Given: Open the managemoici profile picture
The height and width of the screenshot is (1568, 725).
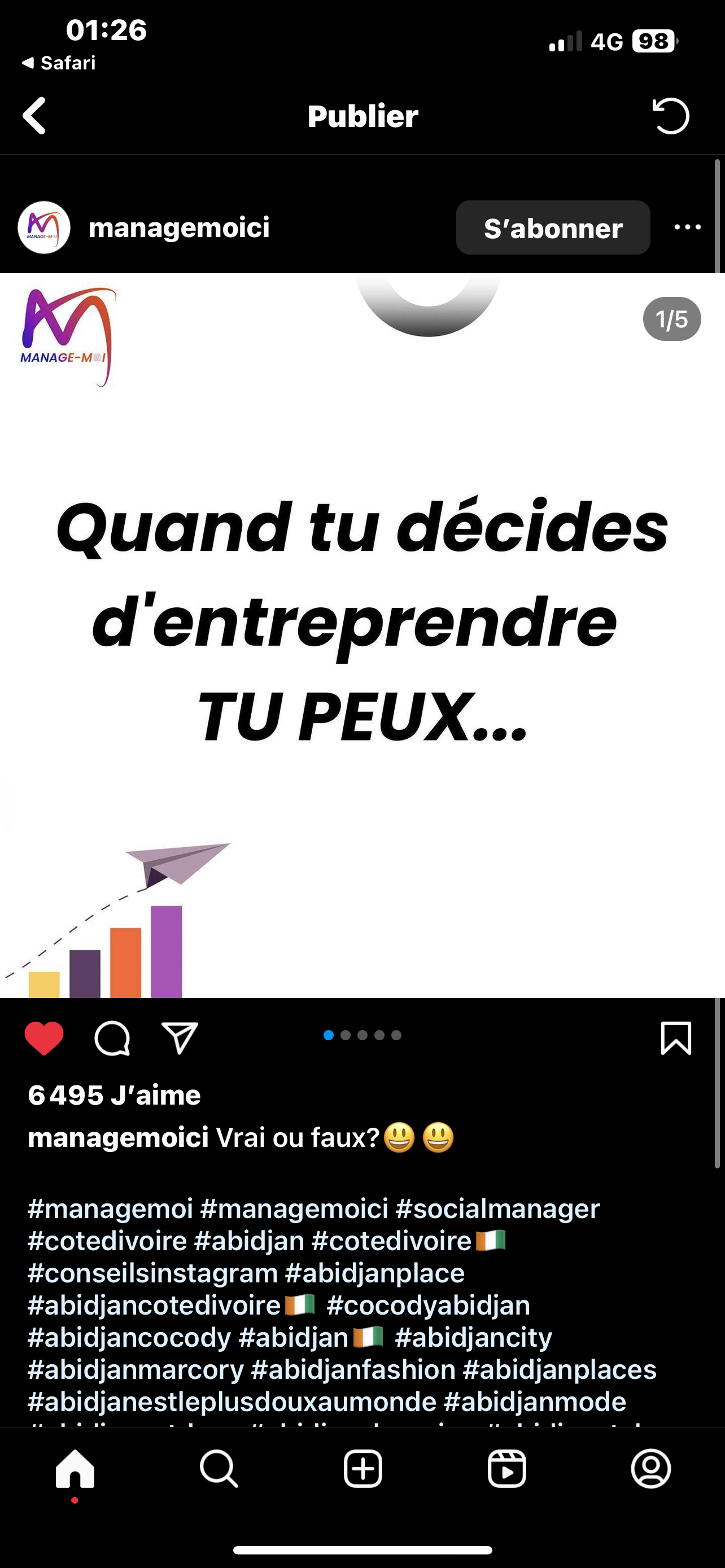Looking at the screenshot, I should pos(44,227).
